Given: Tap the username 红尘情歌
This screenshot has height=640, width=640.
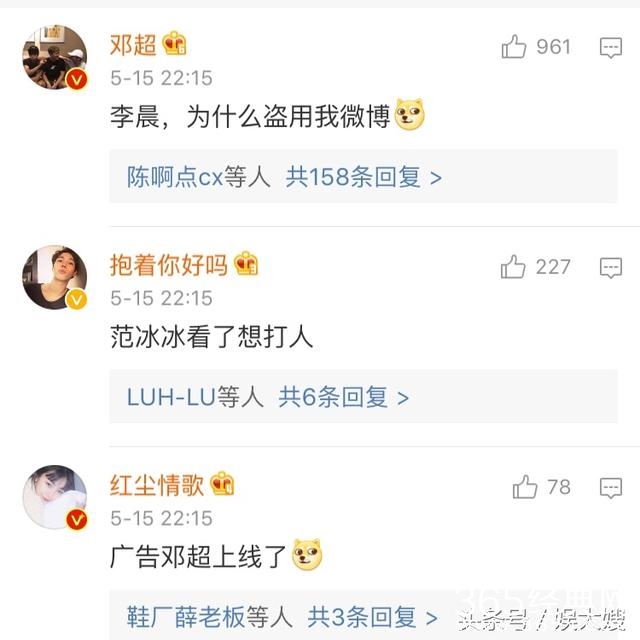Looking at the screenshot, I should tap(157, 485).
